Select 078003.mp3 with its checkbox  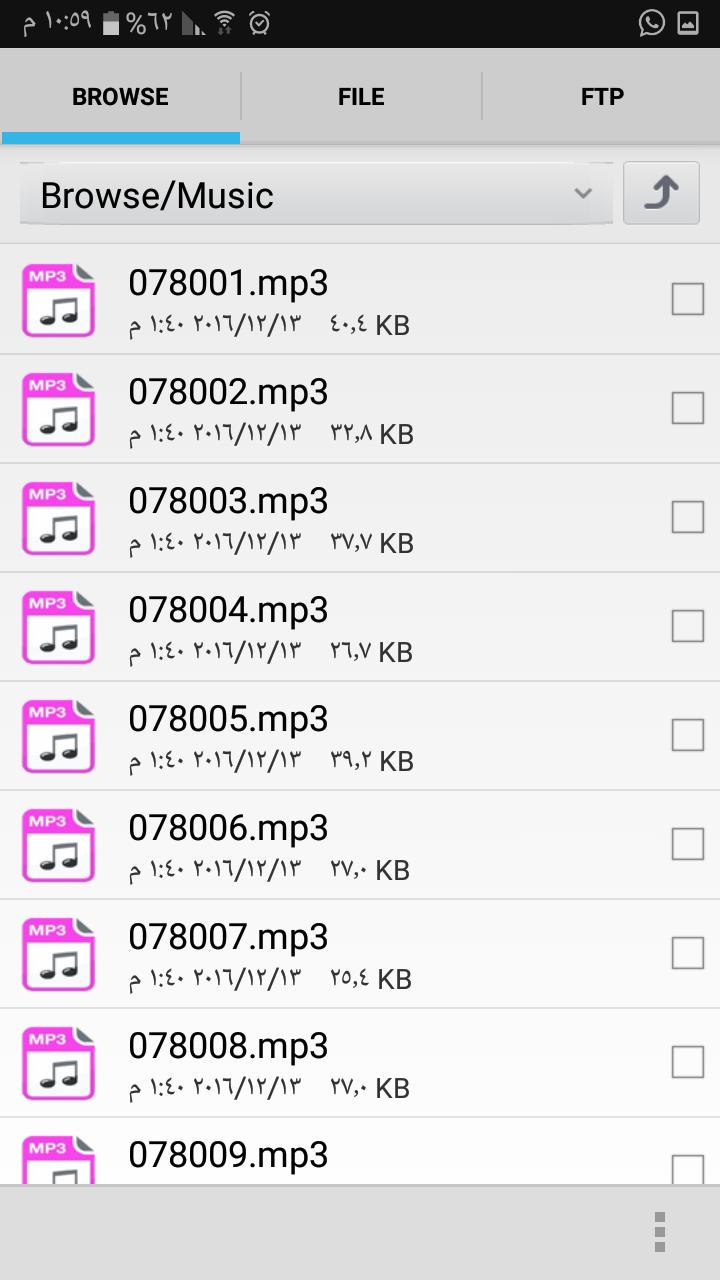[x=687, y=517]
